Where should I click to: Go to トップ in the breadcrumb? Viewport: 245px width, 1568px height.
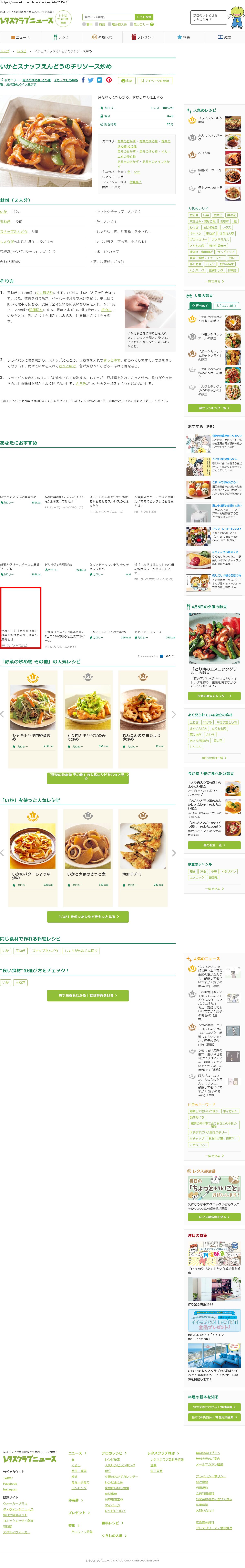pyautogui.click(x=5, y=51)
